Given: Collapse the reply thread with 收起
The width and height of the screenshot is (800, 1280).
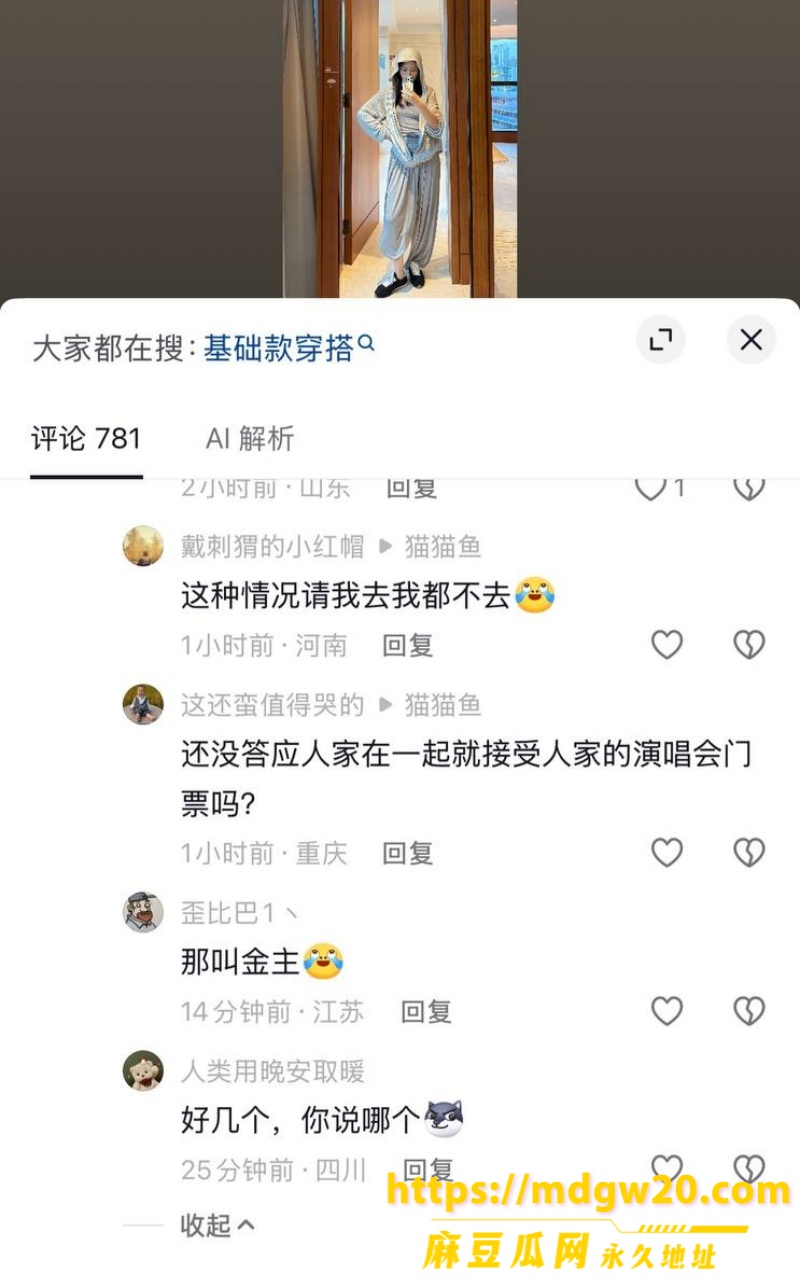Looking at the screenshot, I should (217, 1224).
